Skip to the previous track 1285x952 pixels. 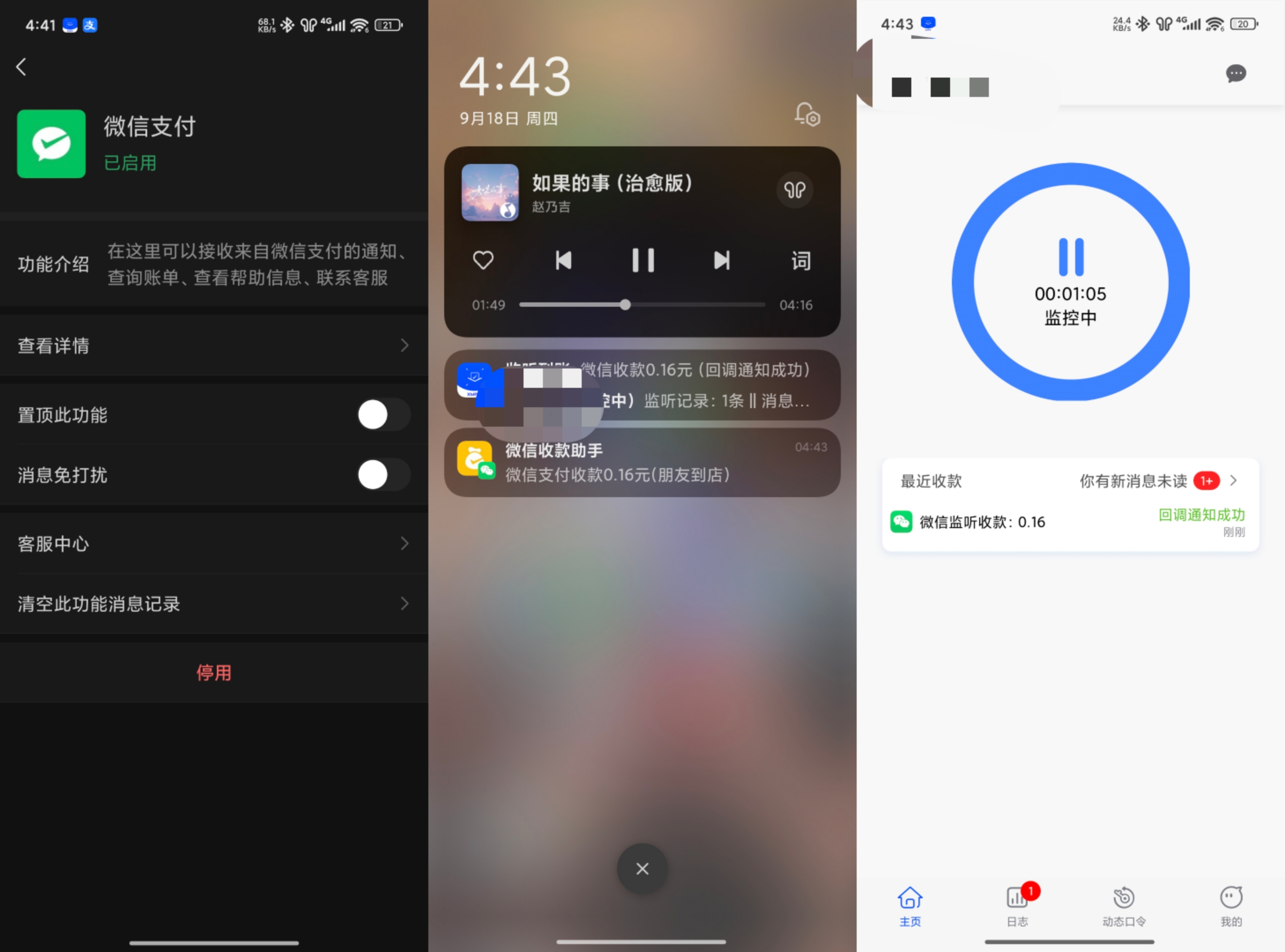pos(563,260)
